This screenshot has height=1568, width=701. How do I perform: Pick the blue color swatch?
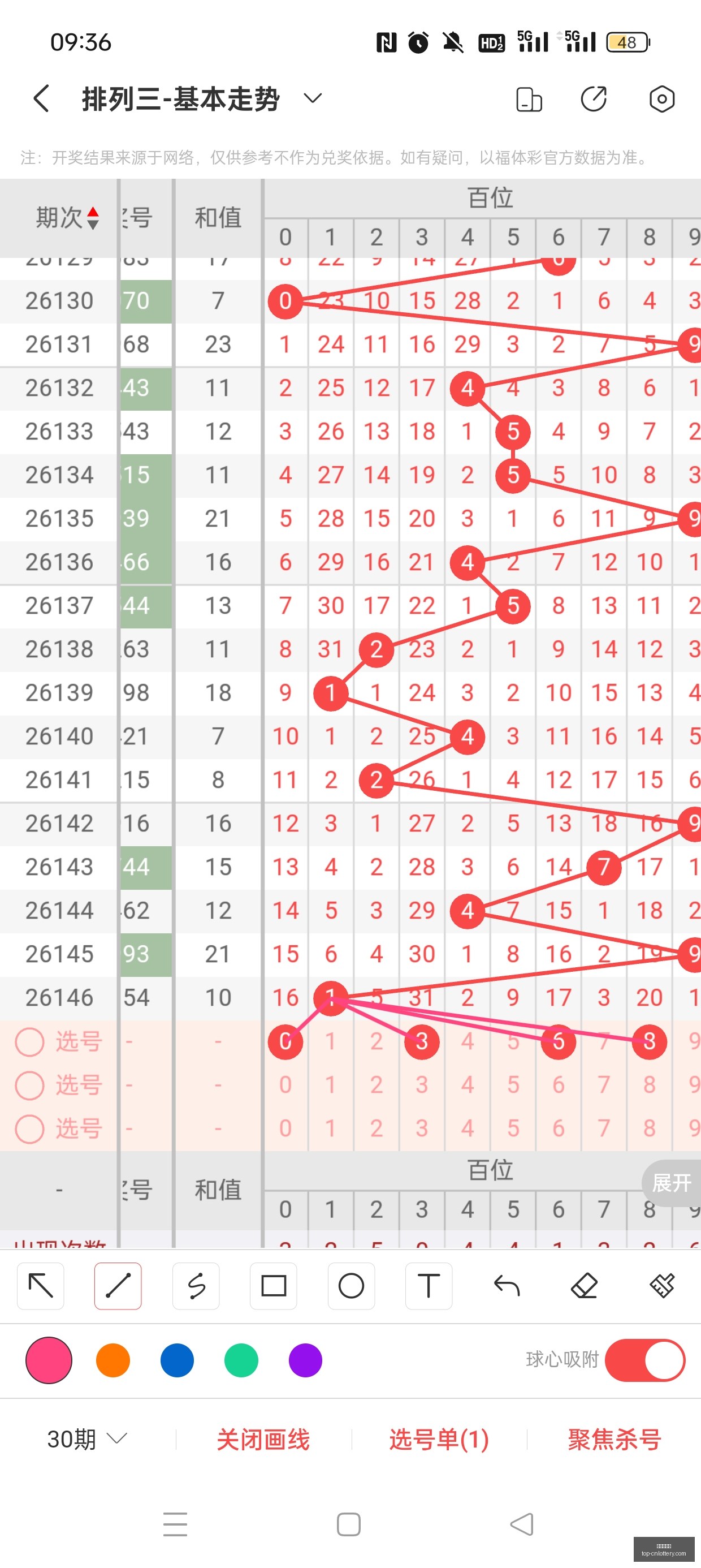tap(177, 1360)
